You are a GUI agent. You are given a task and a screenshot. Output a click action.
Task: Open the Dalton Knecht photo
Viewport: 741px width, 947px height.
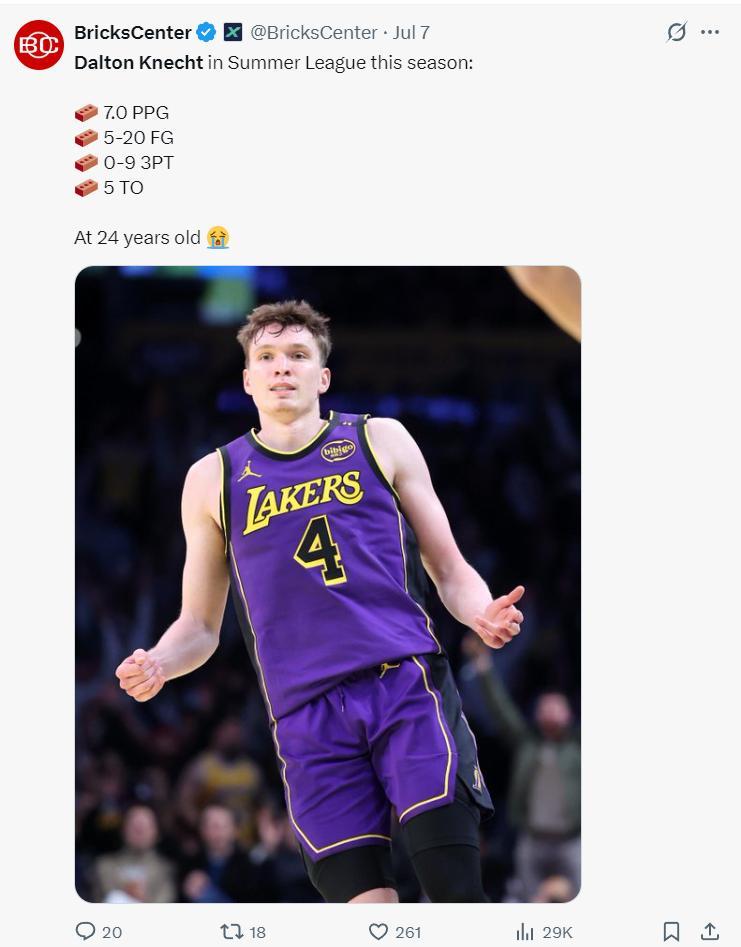pos(328,584)
